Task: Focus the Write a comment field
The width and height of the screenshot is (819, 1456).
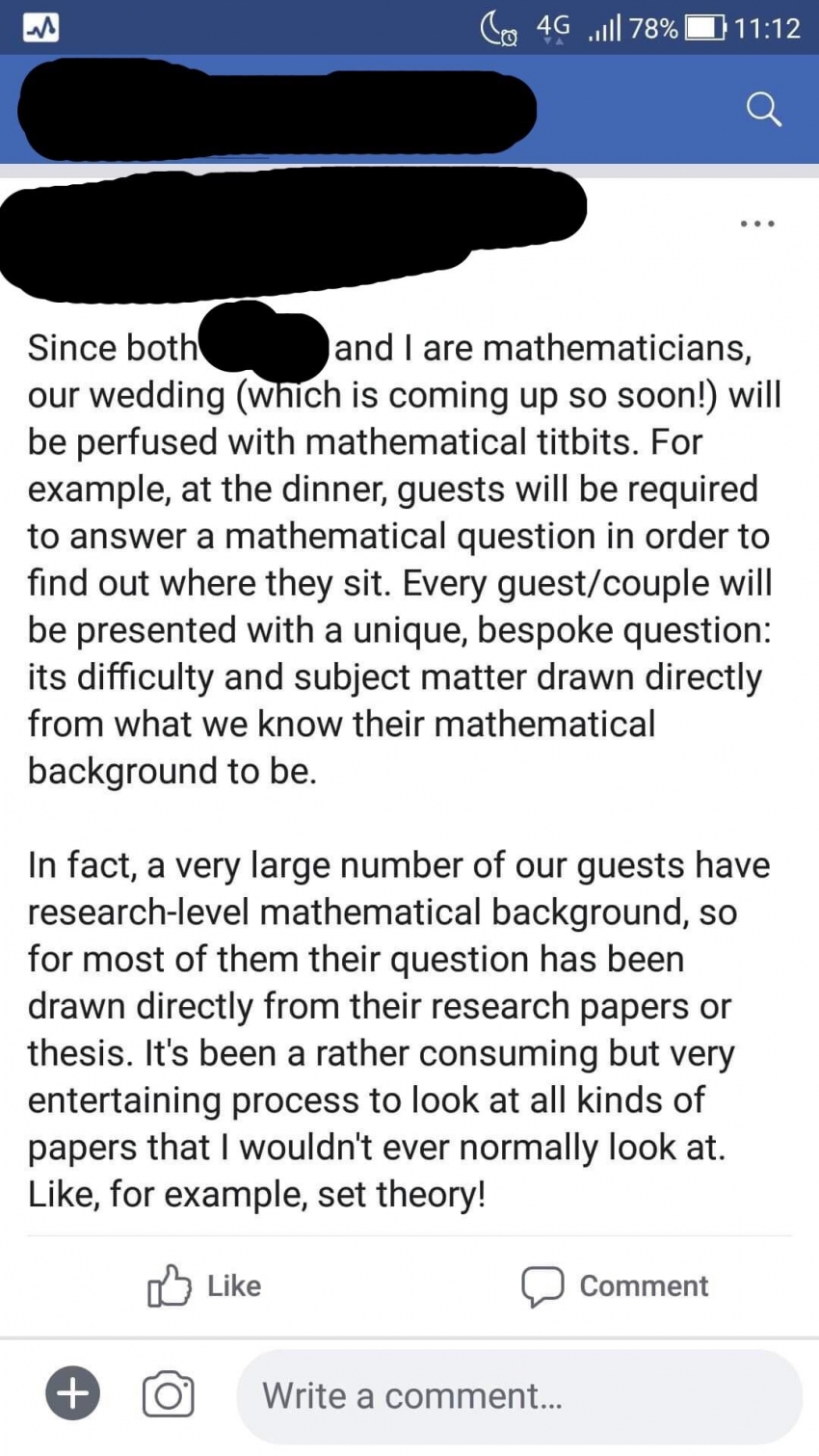Action: (x=519, y=1396)
